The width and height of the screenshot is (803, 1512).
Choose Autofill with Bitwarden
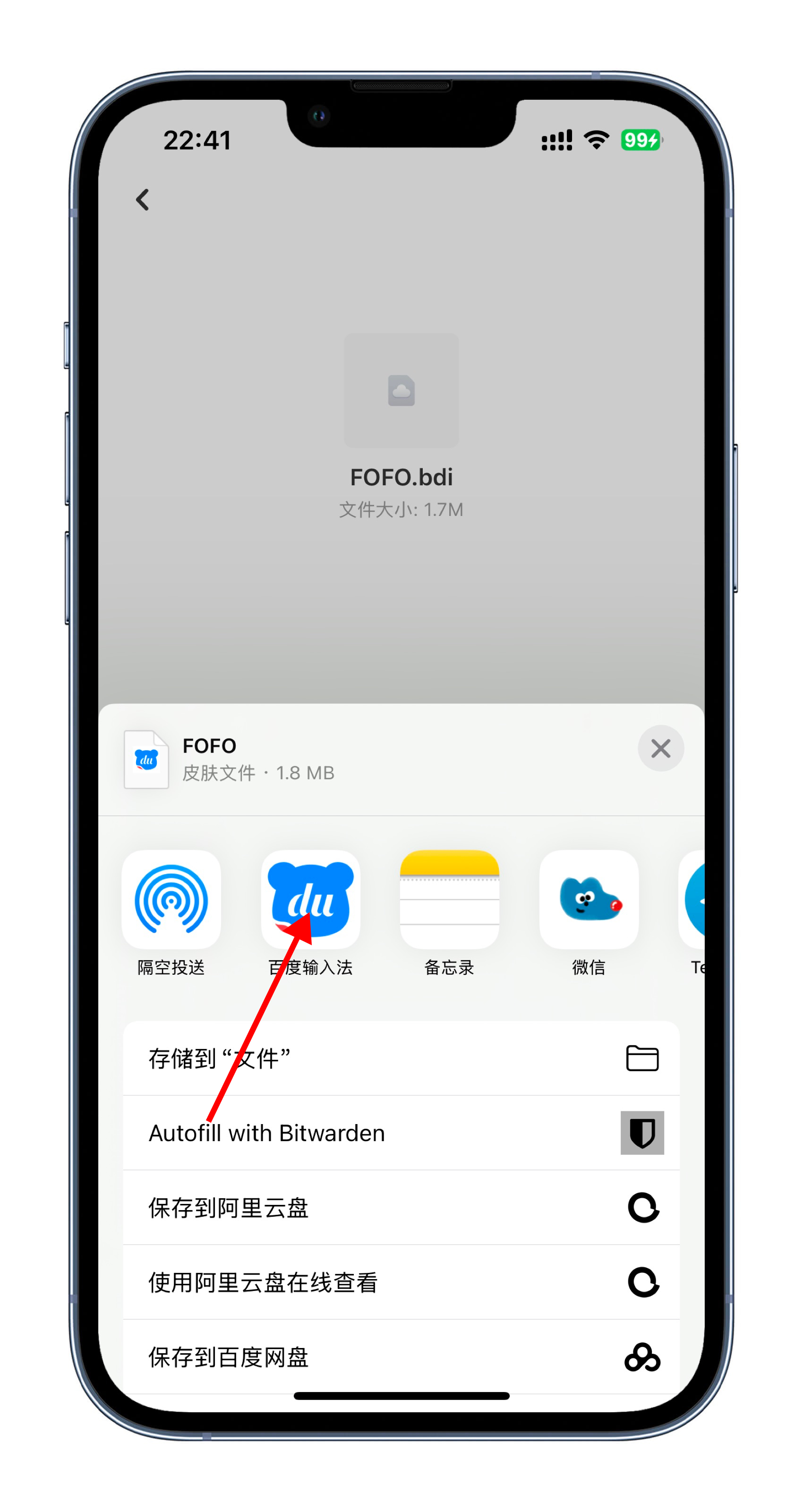(401, 1133)
